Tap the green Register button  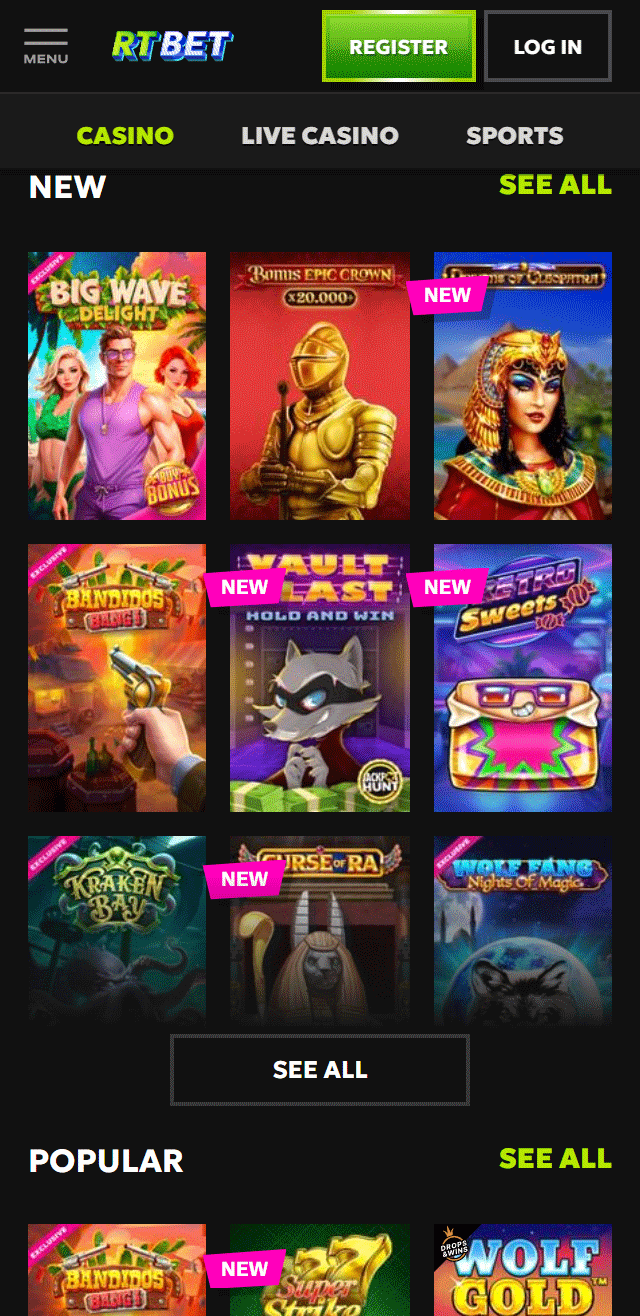[x=398, y=46]
